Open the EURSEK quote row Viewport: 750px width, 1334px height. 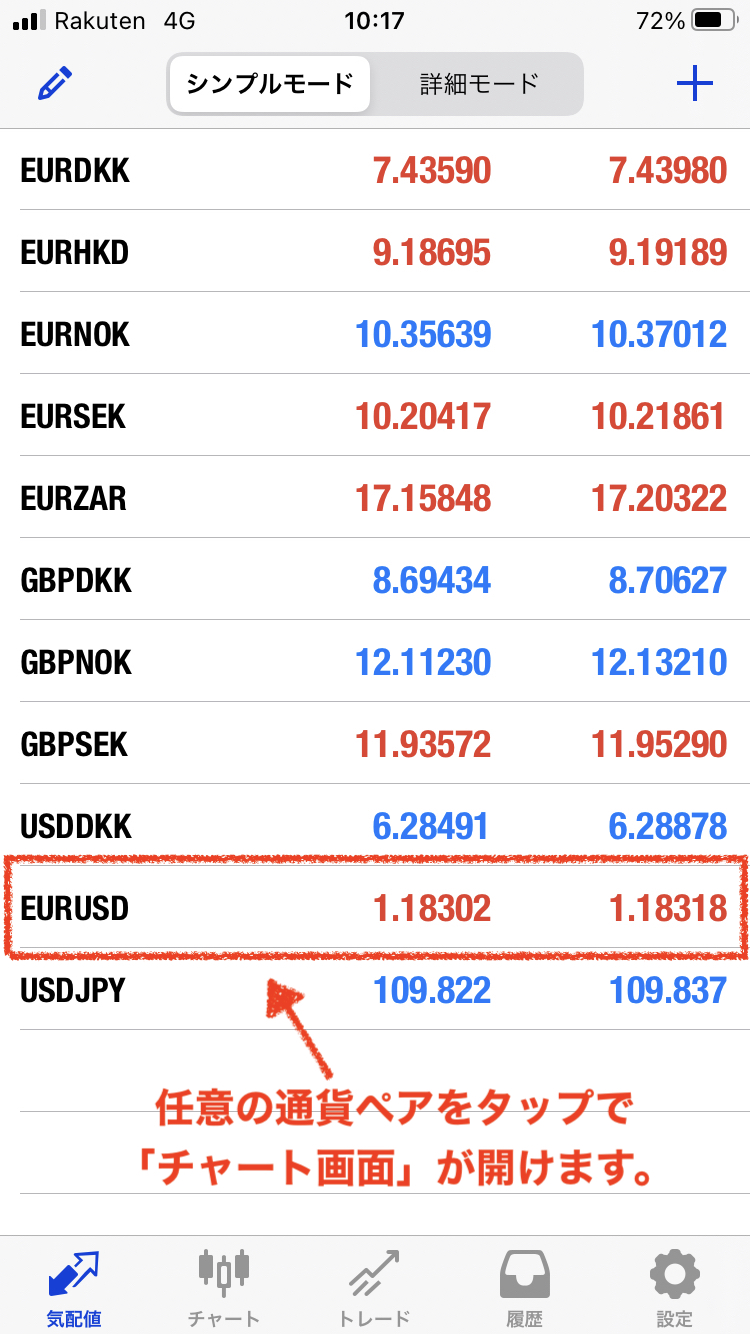[x=375, y=416]
